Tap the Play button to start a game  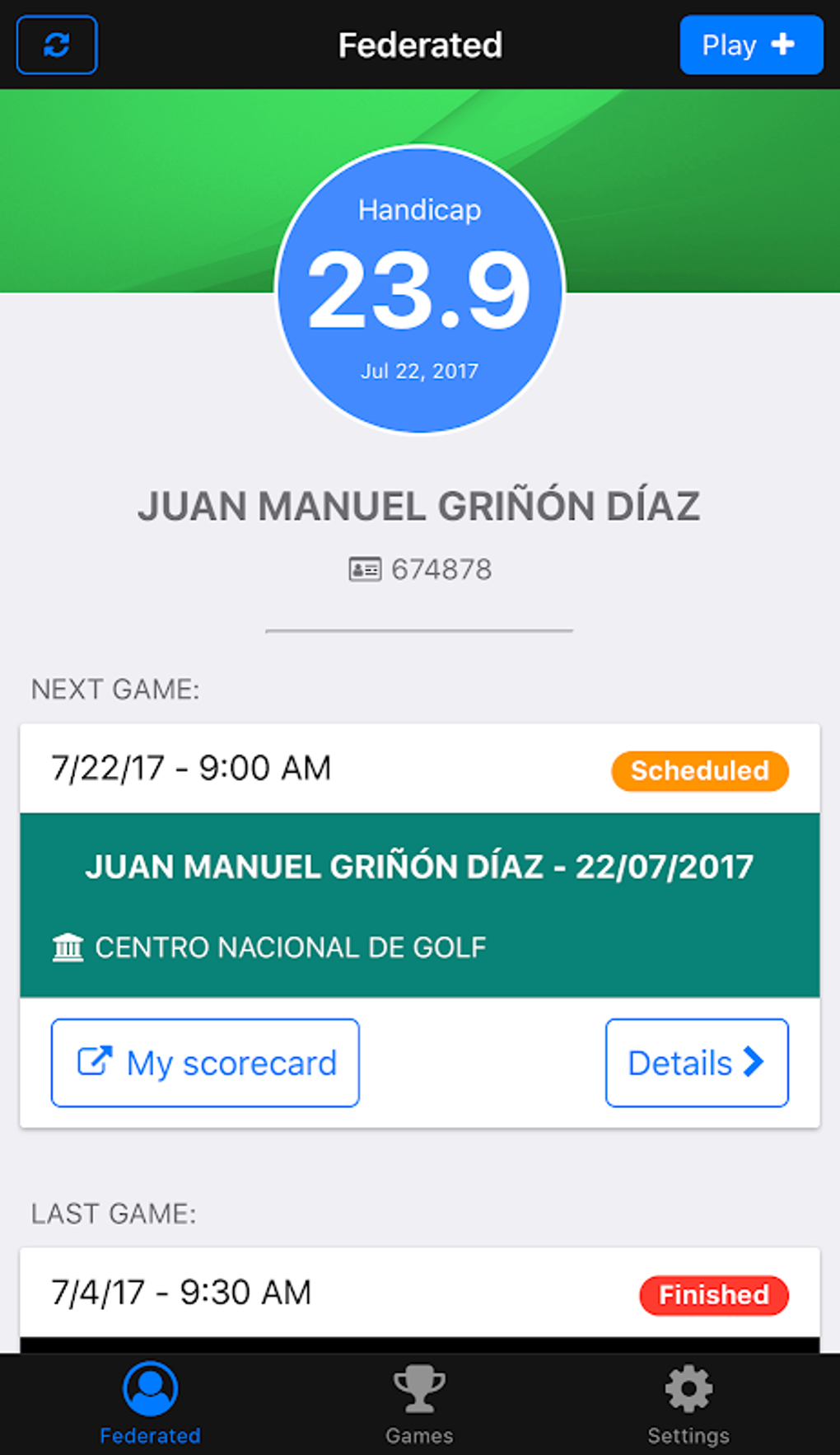(750, 44)
